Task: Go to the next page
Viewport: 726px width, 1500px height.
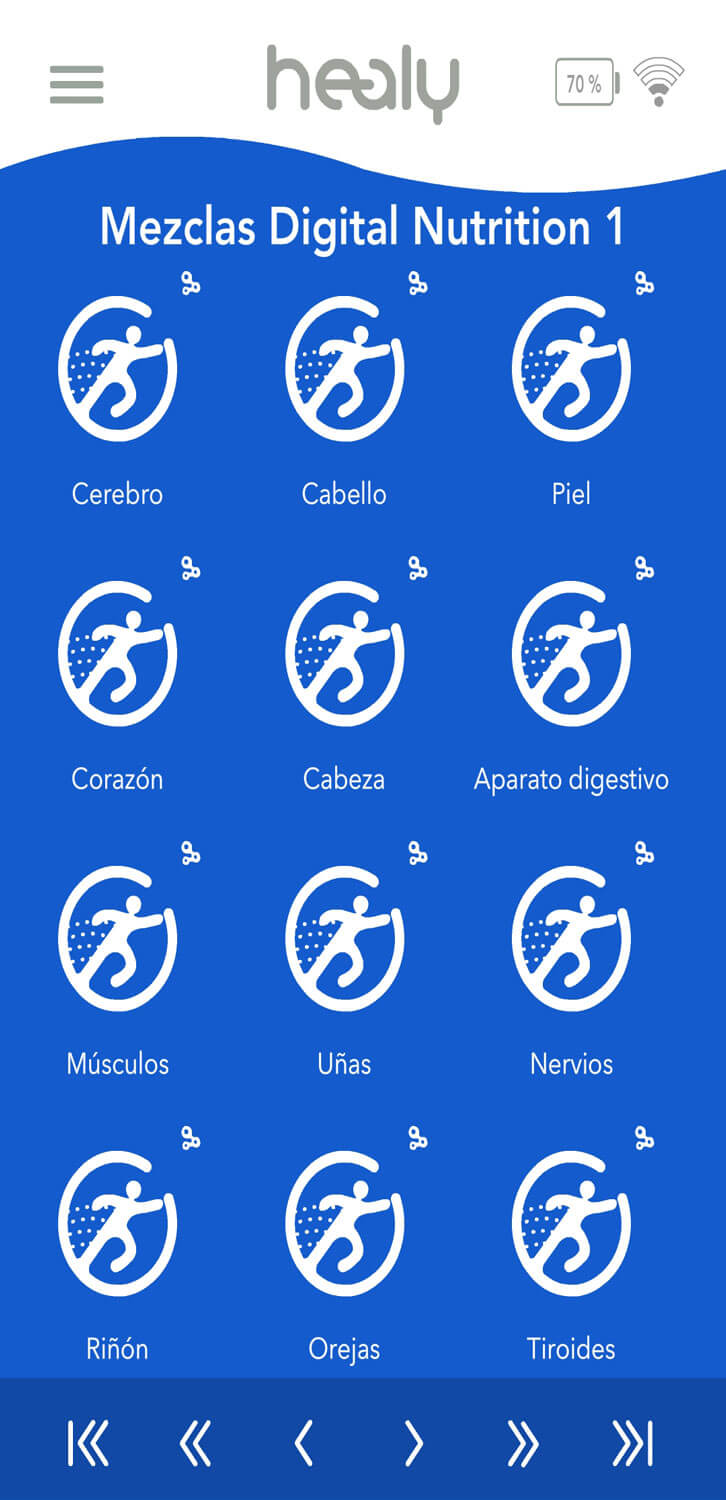Action: [414, 1443]
